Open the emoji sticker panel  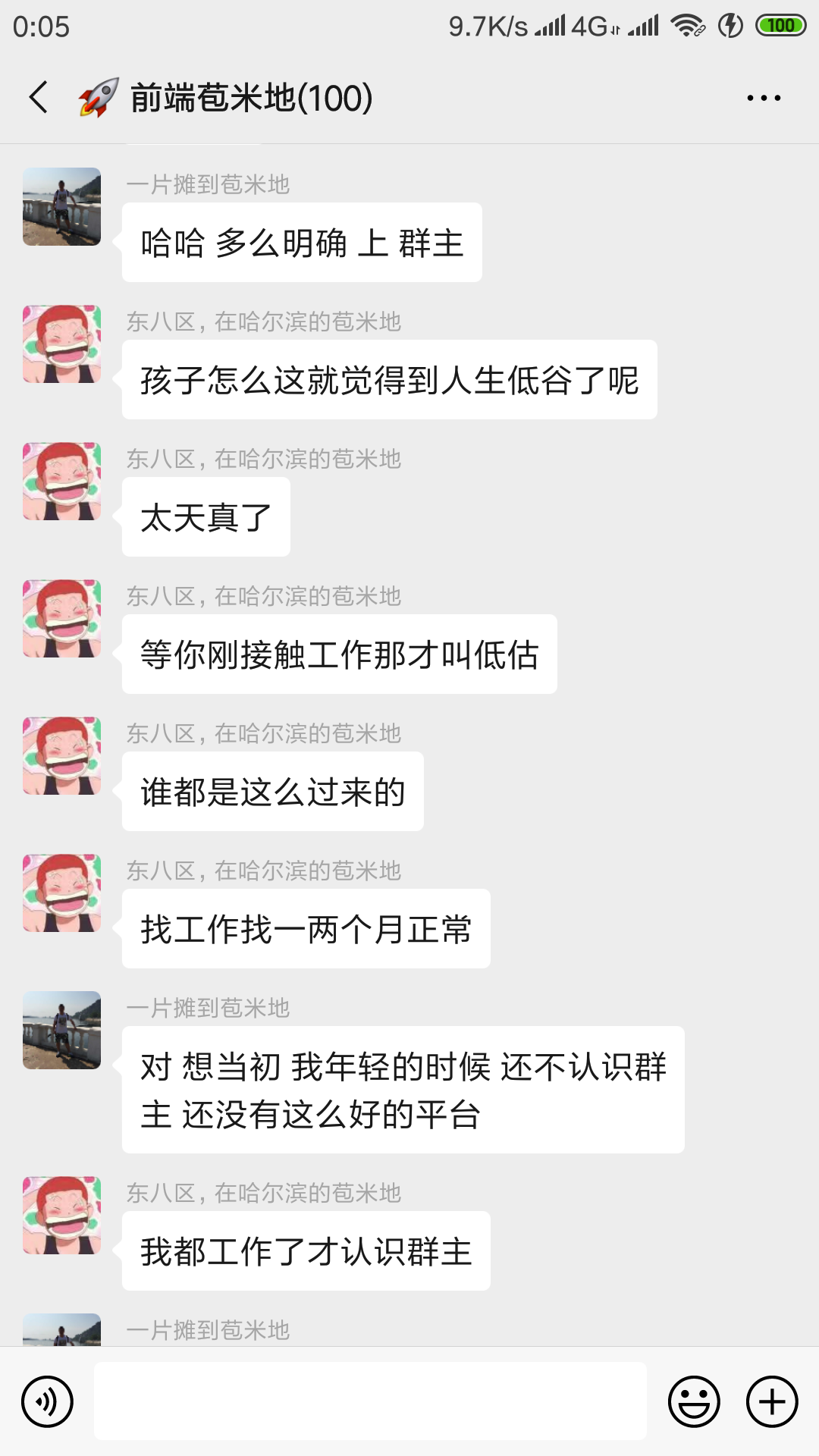(693, 1401)
